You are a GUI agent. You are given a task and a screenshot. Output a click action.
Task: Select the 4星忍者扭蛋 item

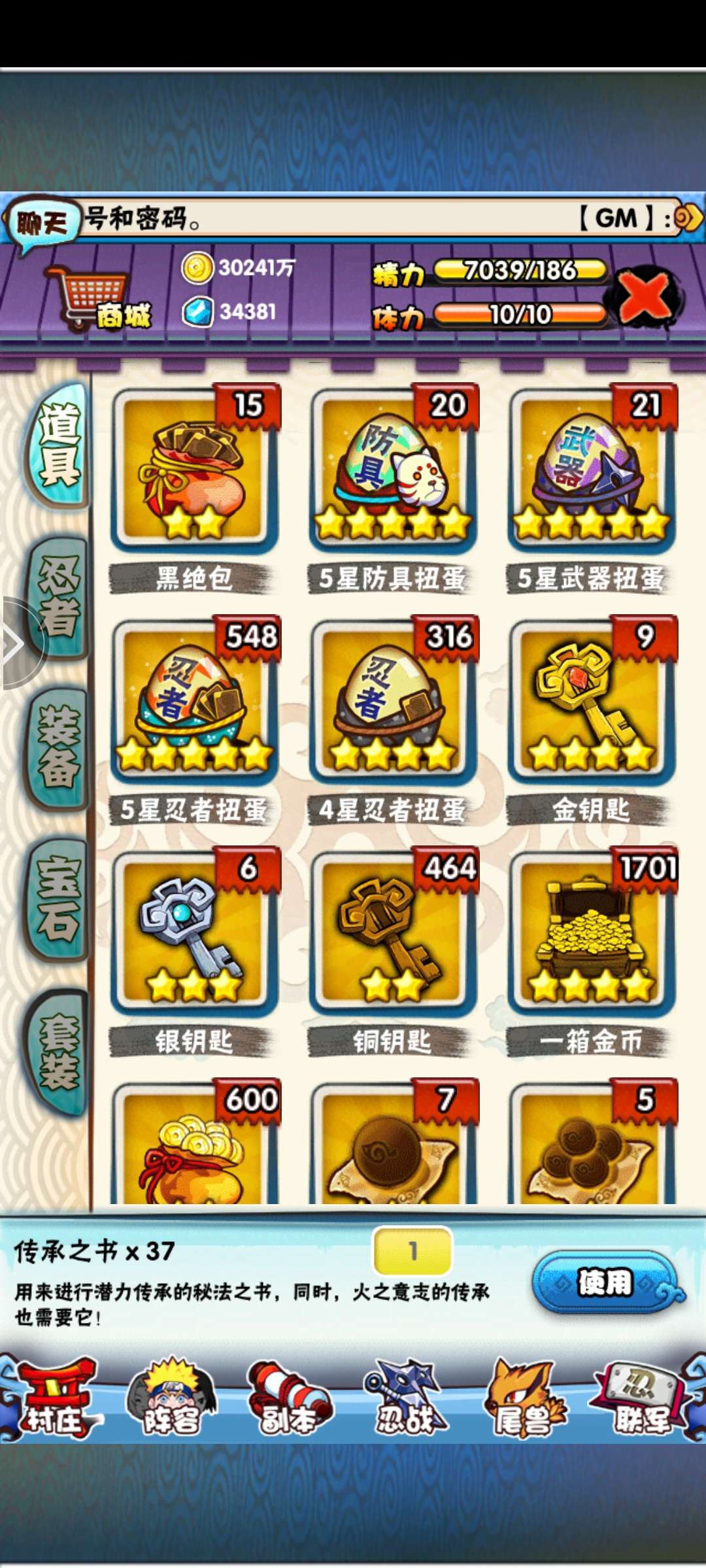click(393, 702)
